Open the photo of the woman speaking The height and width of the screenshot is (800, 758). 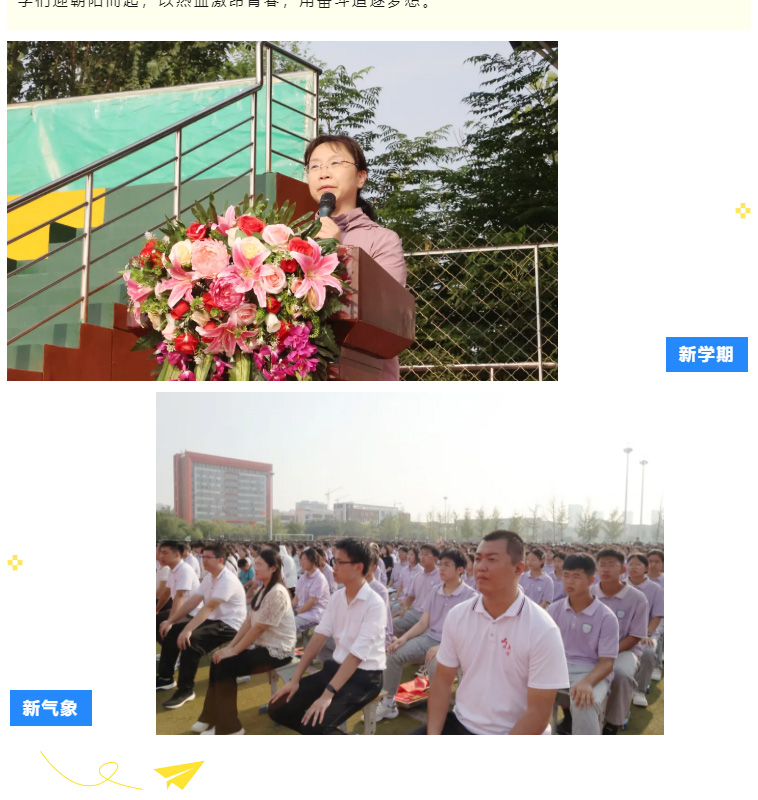(x=282, y=211)
